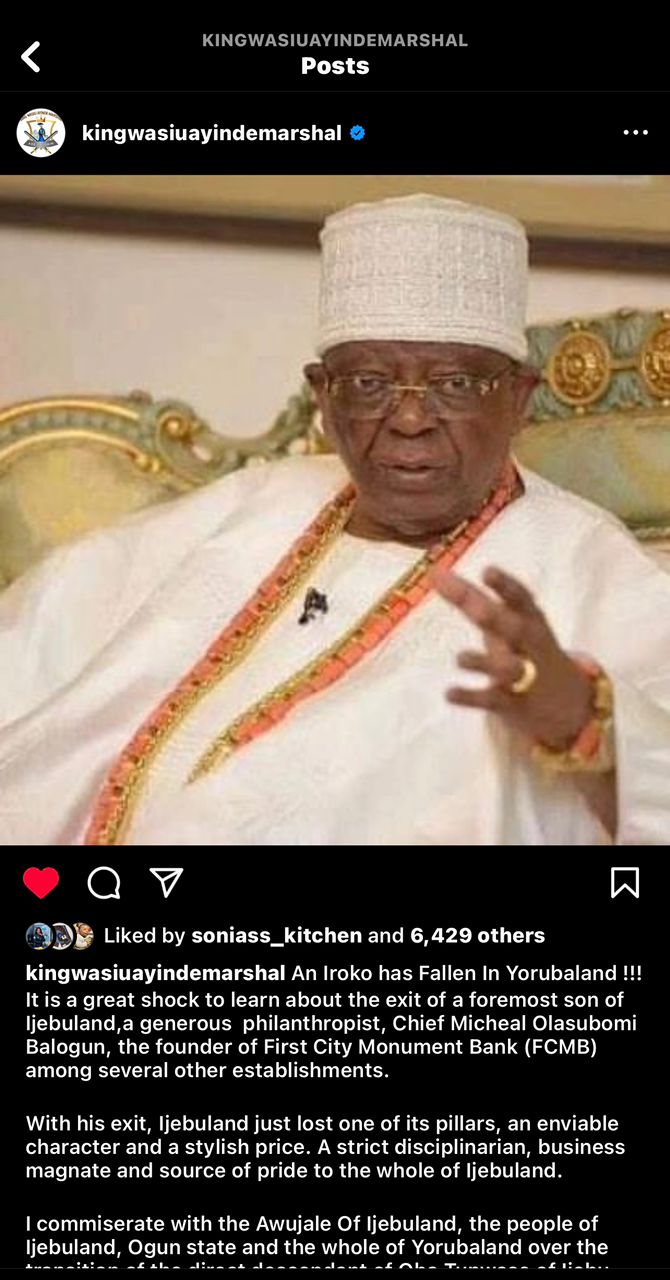Open kingwasiuayindemarshal profile picture

(x=41, y=133)
